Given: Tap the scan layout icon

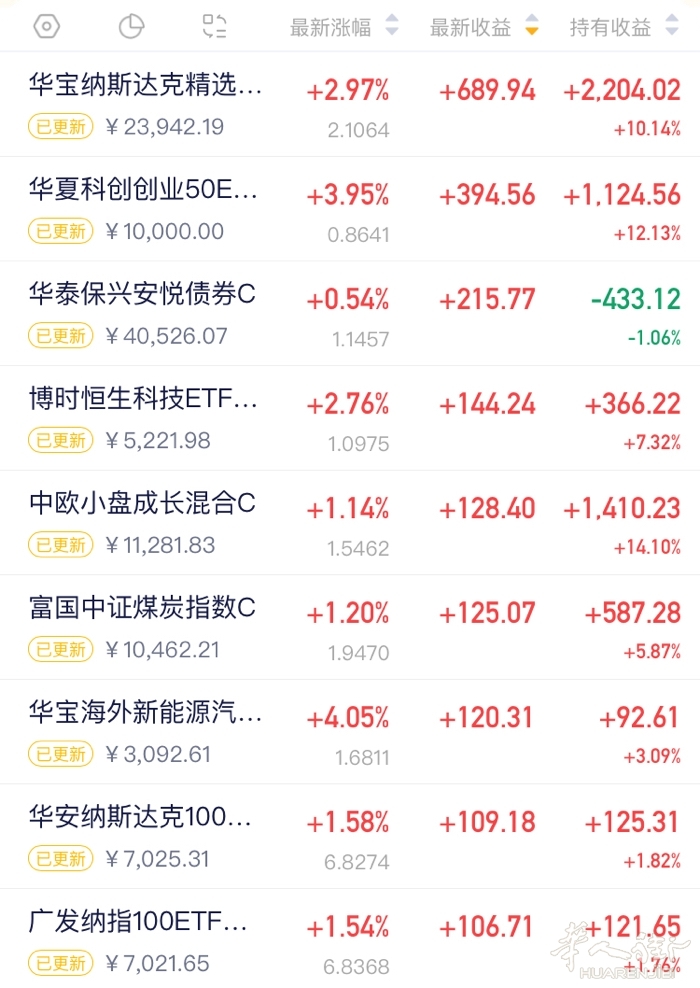Looking at the screenshot, I should [214, 27].
